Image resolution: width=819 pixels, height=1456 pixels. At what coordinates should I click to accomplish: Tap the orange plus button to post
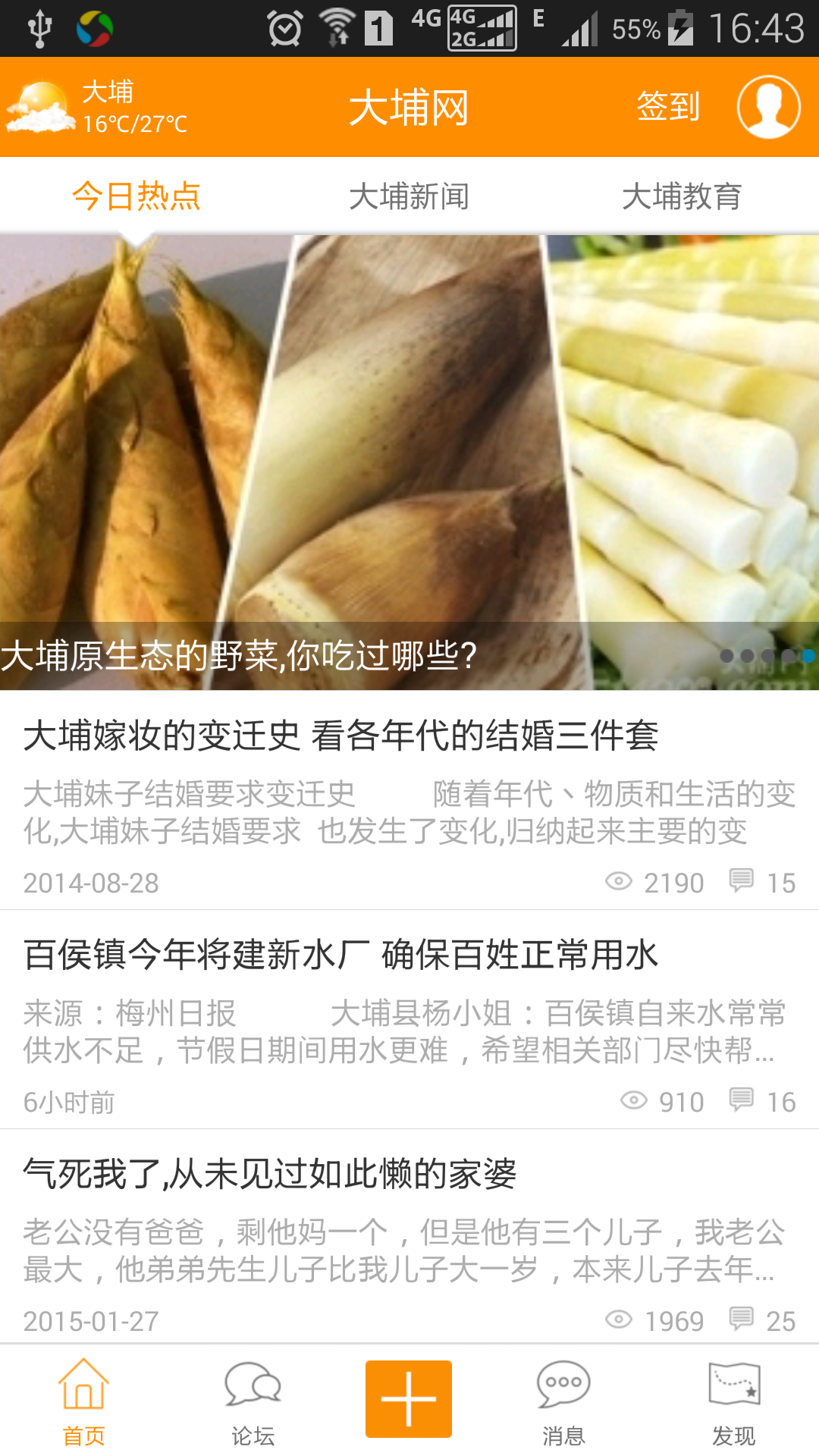pyautogui.click(x=409, y=1399)
